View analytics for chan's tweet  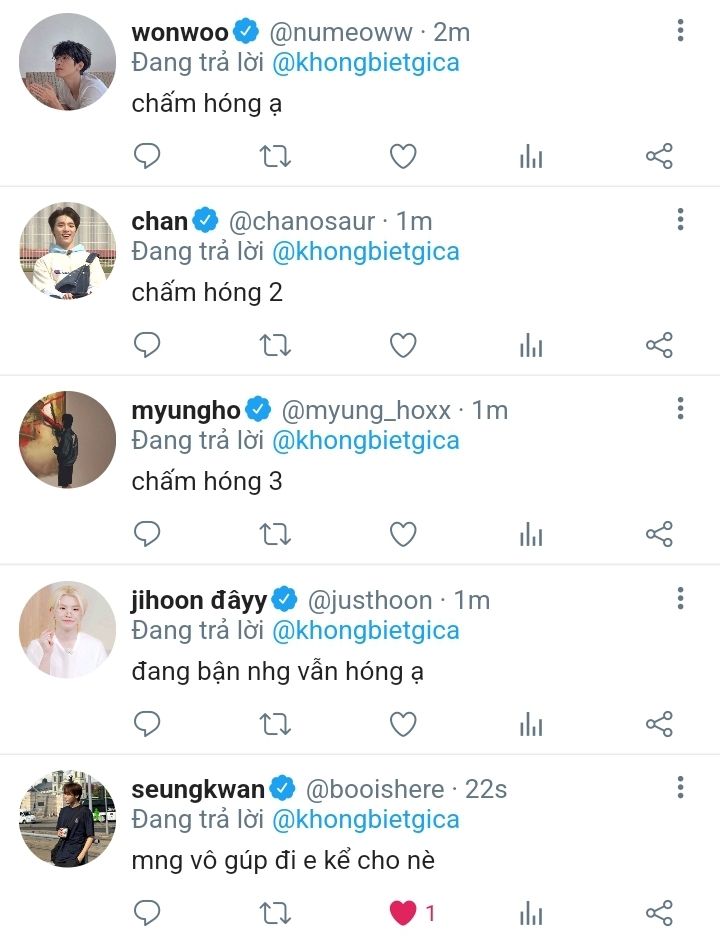[531, 346]
